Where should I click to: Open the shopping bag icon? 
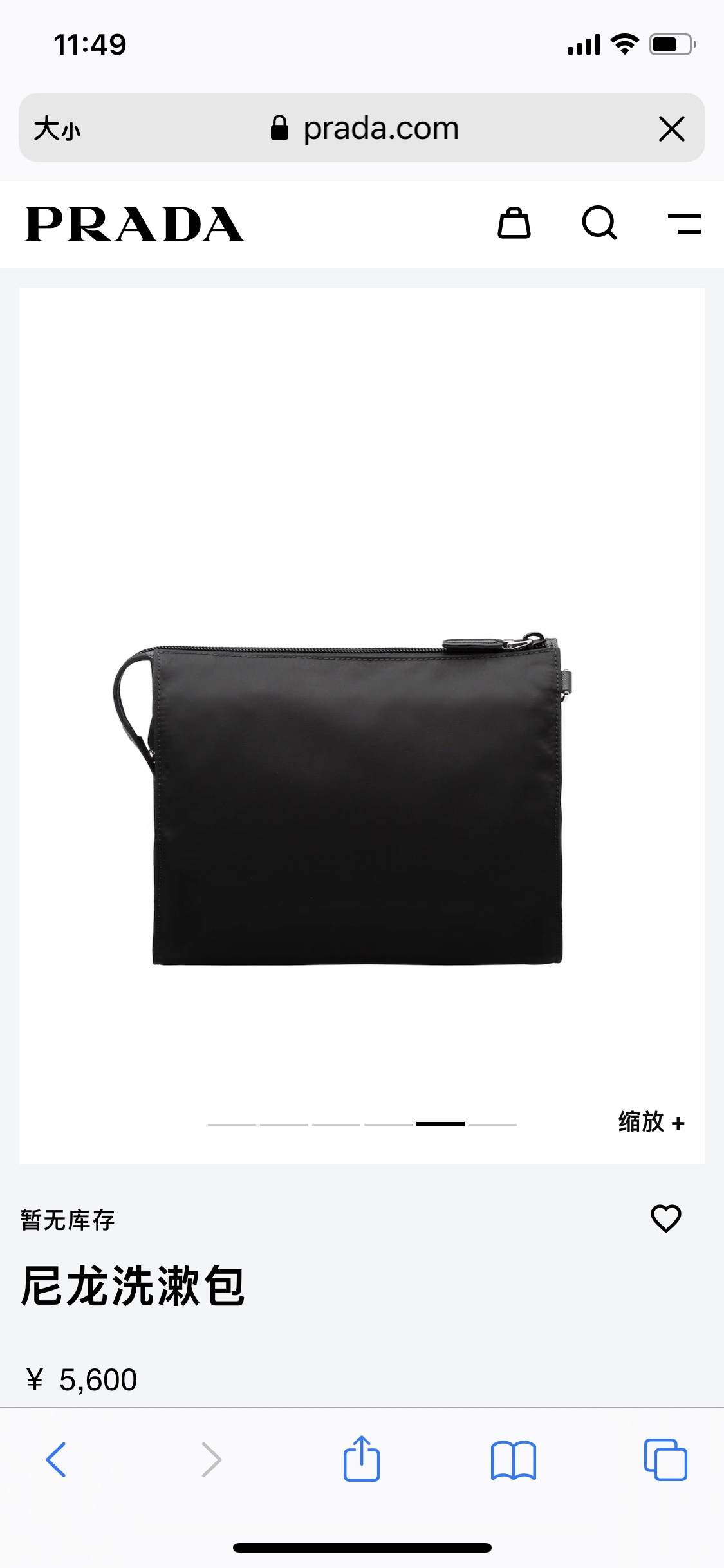point(514,223)
